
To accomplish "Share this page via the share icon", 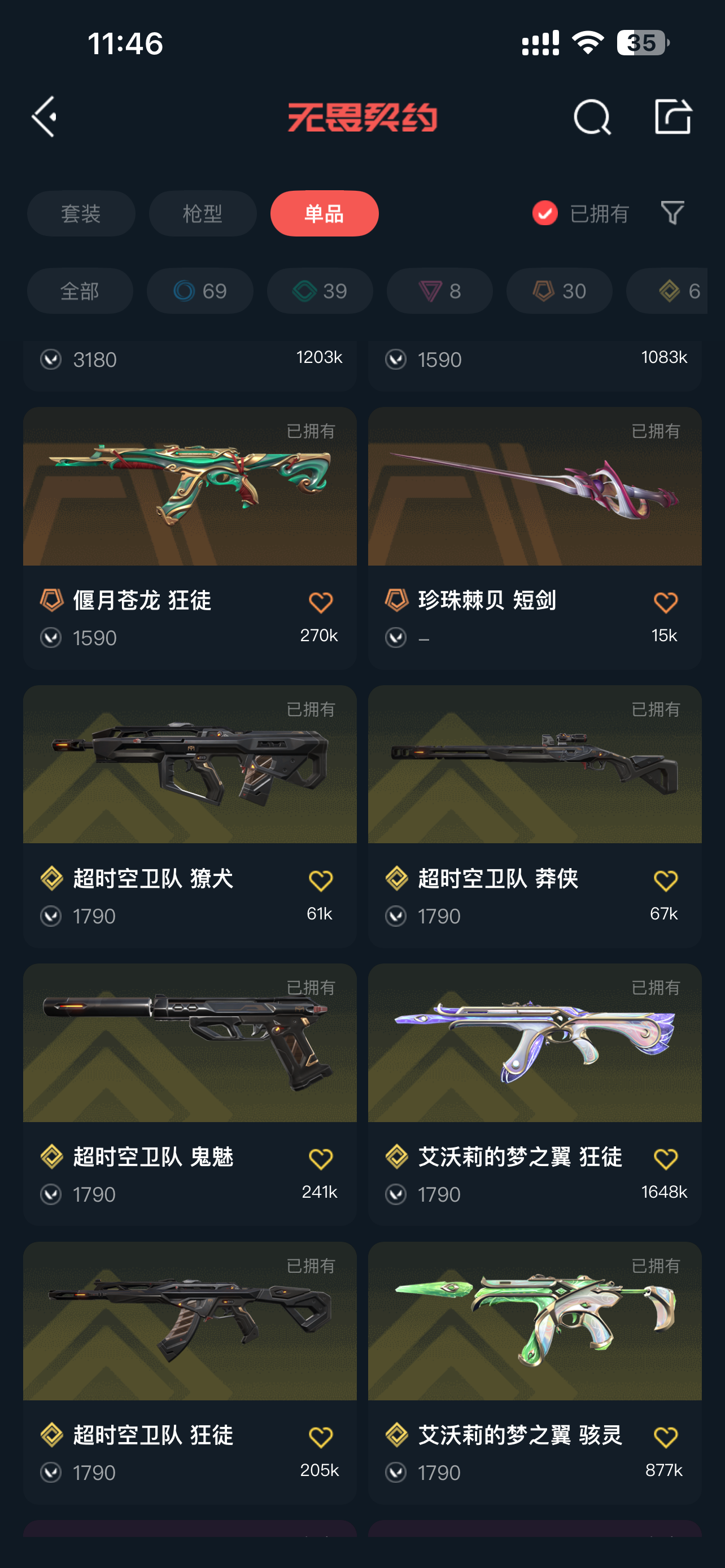I will 672,116.
